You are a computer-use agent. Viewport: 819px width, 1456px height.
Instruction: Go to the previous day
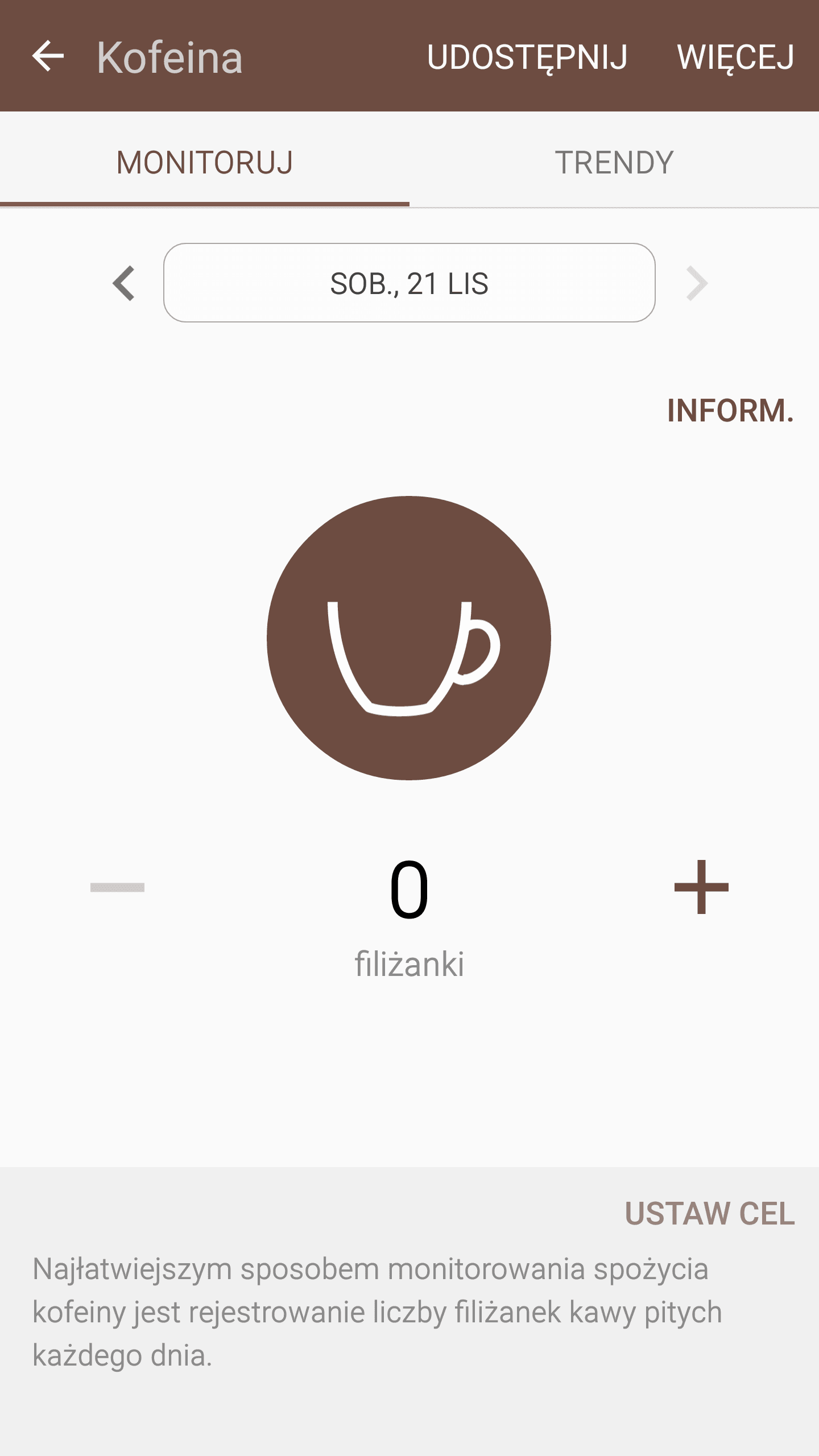[x=123, y=283]
